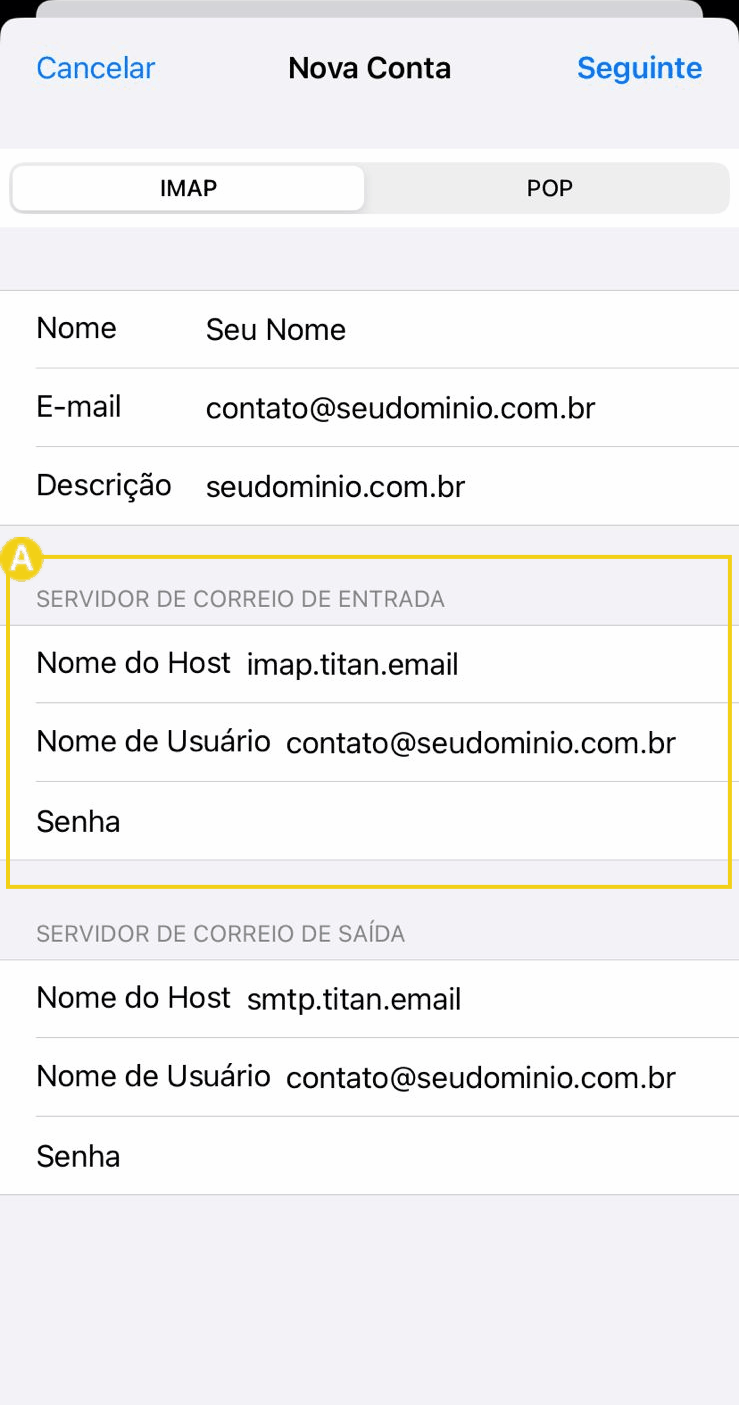Viewport: 739px width, 1405px height.
Task: Tap Seguinte to continue
Action: click(639, 68)
